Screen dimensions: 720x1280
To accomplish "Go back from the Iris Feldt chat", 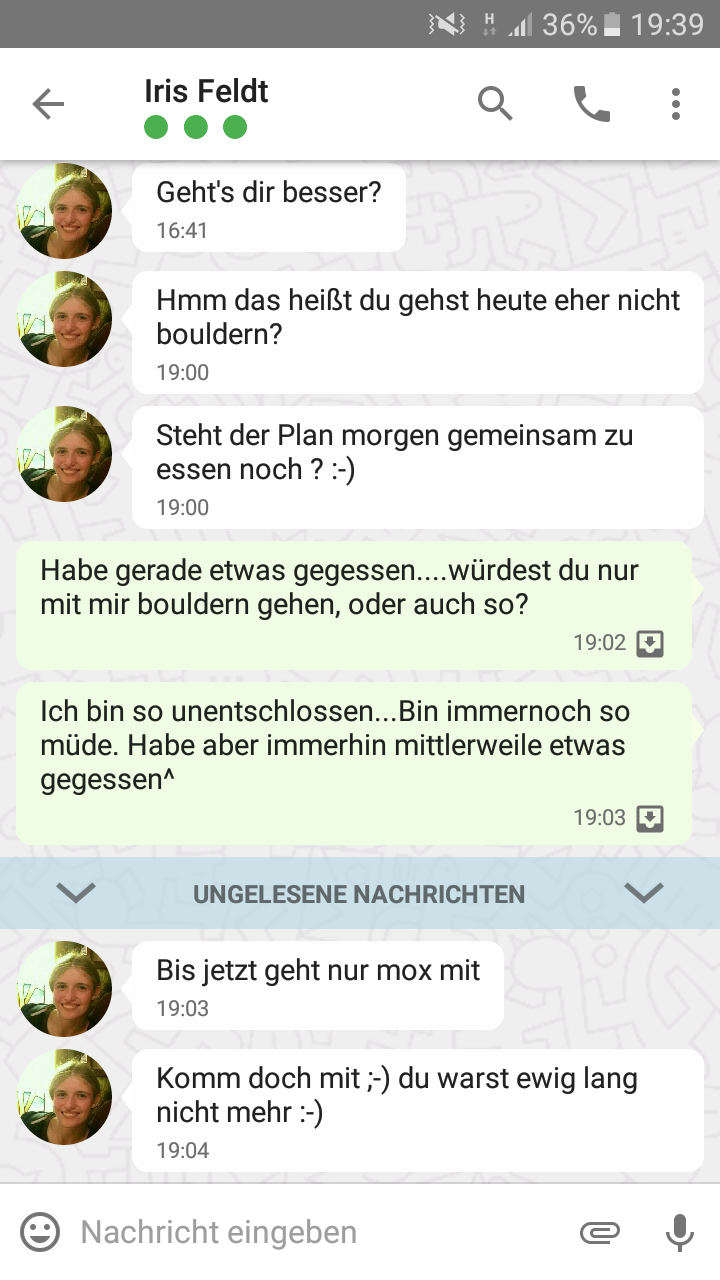I will 48,104.
